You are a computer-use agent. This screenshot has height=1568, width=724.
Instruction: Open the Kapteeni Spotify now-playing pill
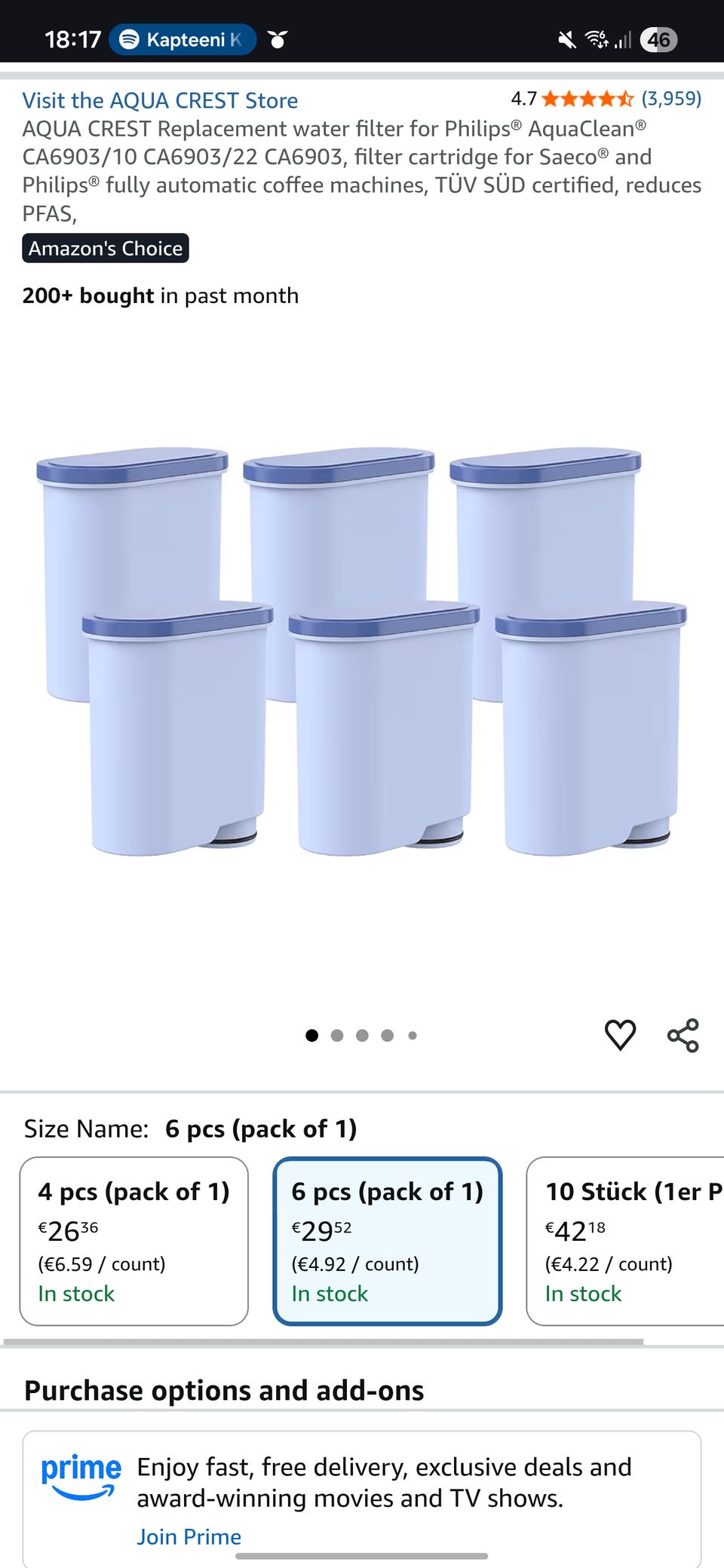pyautogui.click(x=183, y=39)
